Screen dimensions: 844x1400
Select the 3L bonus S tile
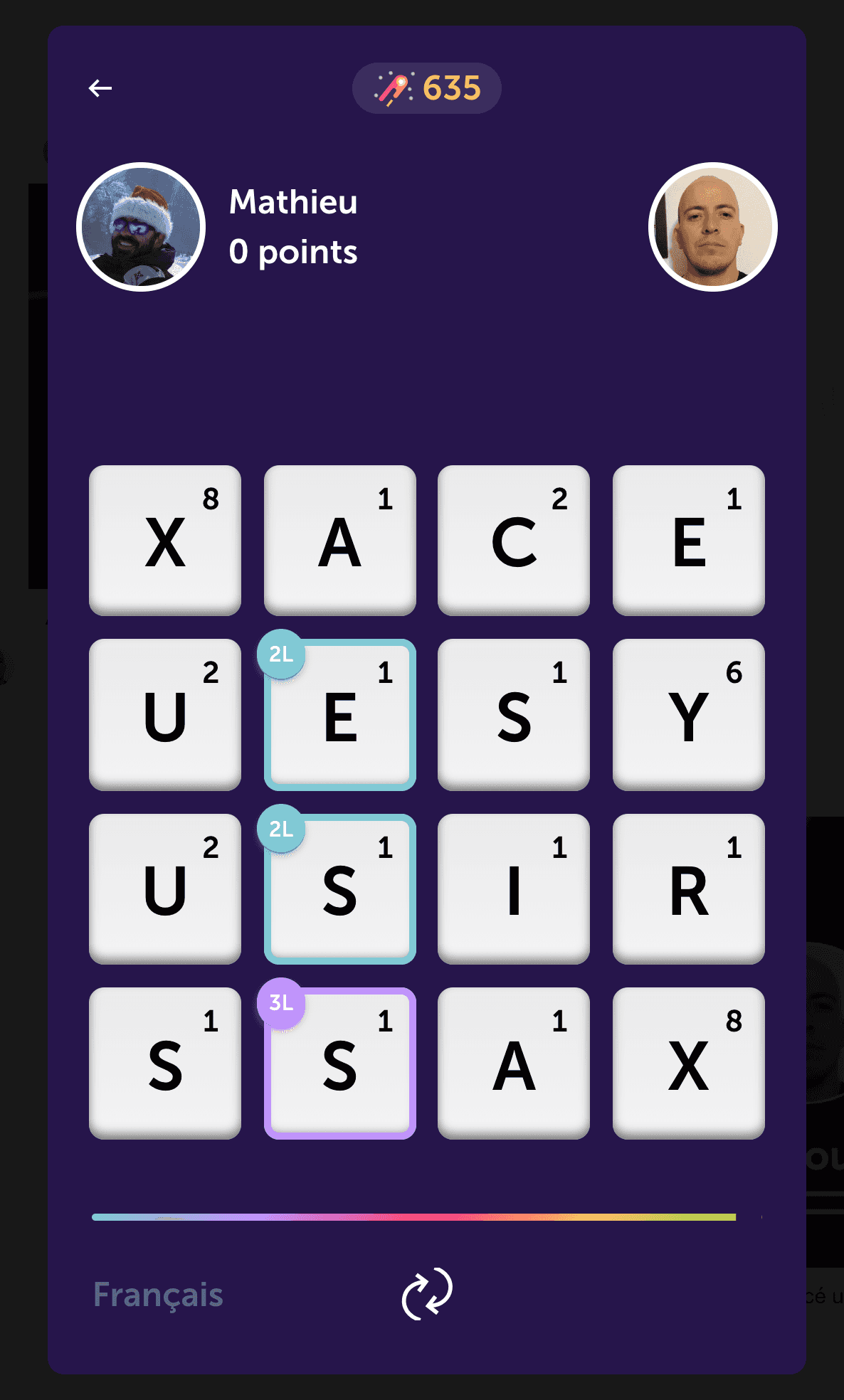340,1064
